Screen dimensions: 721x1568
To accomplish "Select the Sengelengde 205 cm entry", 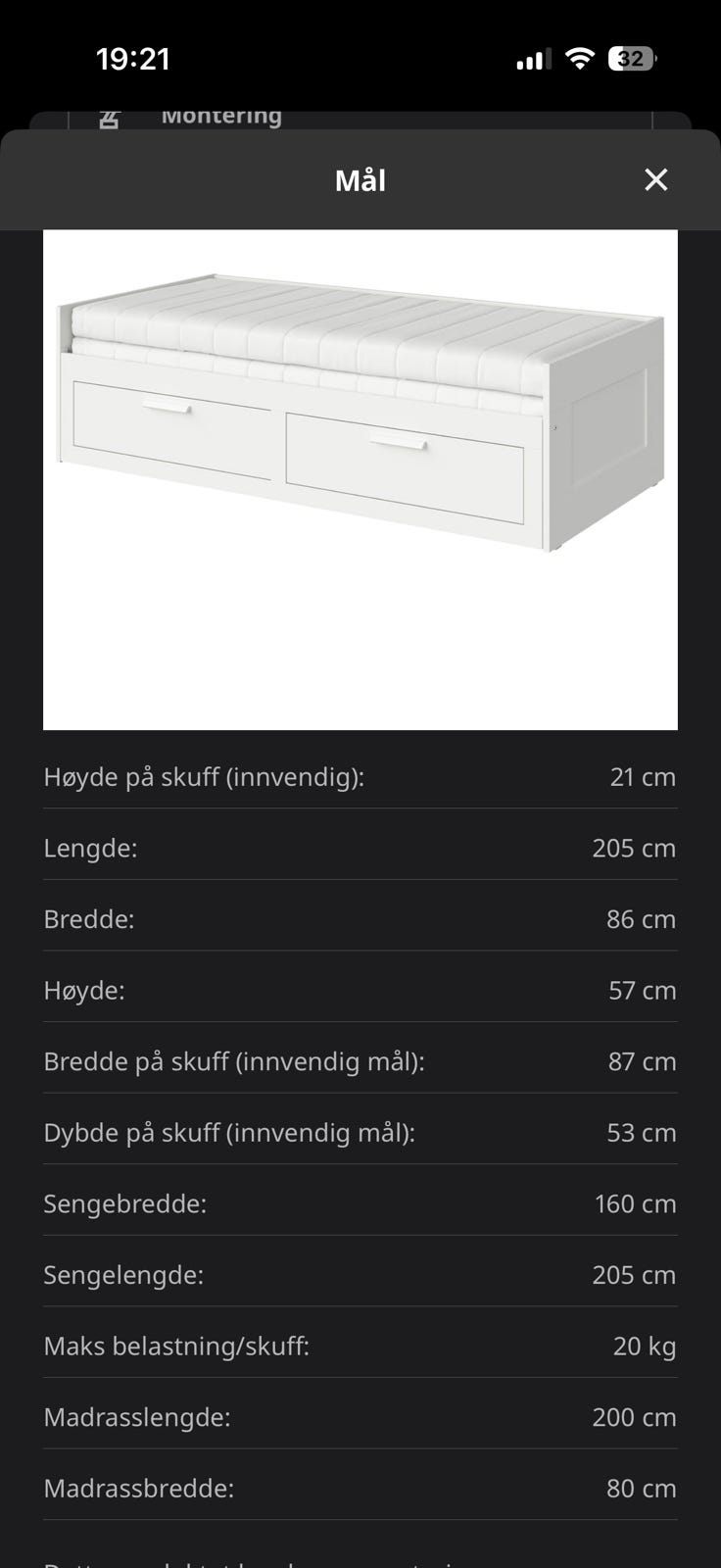I will click(x=360, y=1275).
